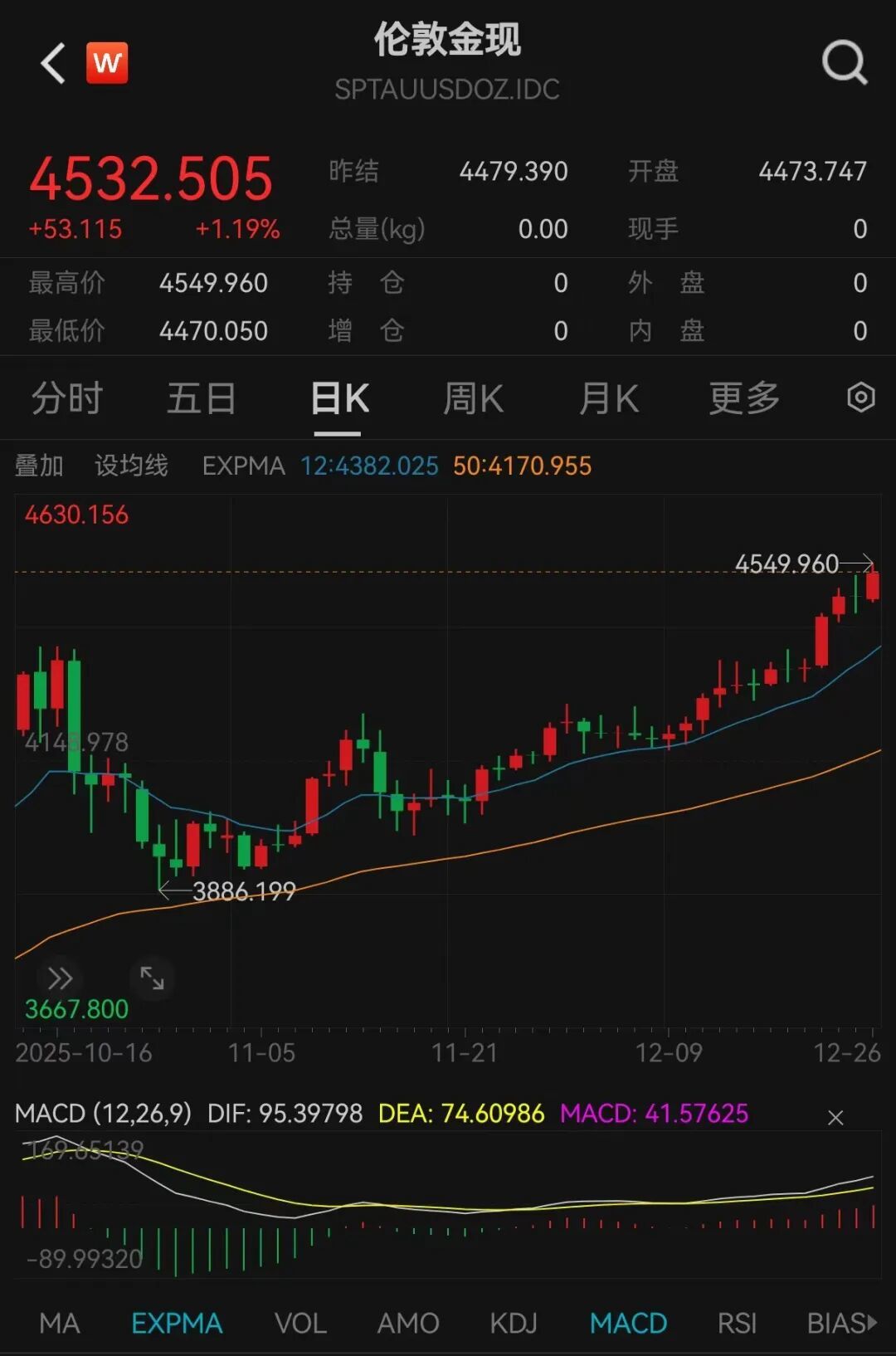The image size is (896, 1356).
Task: Open the chart settings gear
Action: [860, 398]
